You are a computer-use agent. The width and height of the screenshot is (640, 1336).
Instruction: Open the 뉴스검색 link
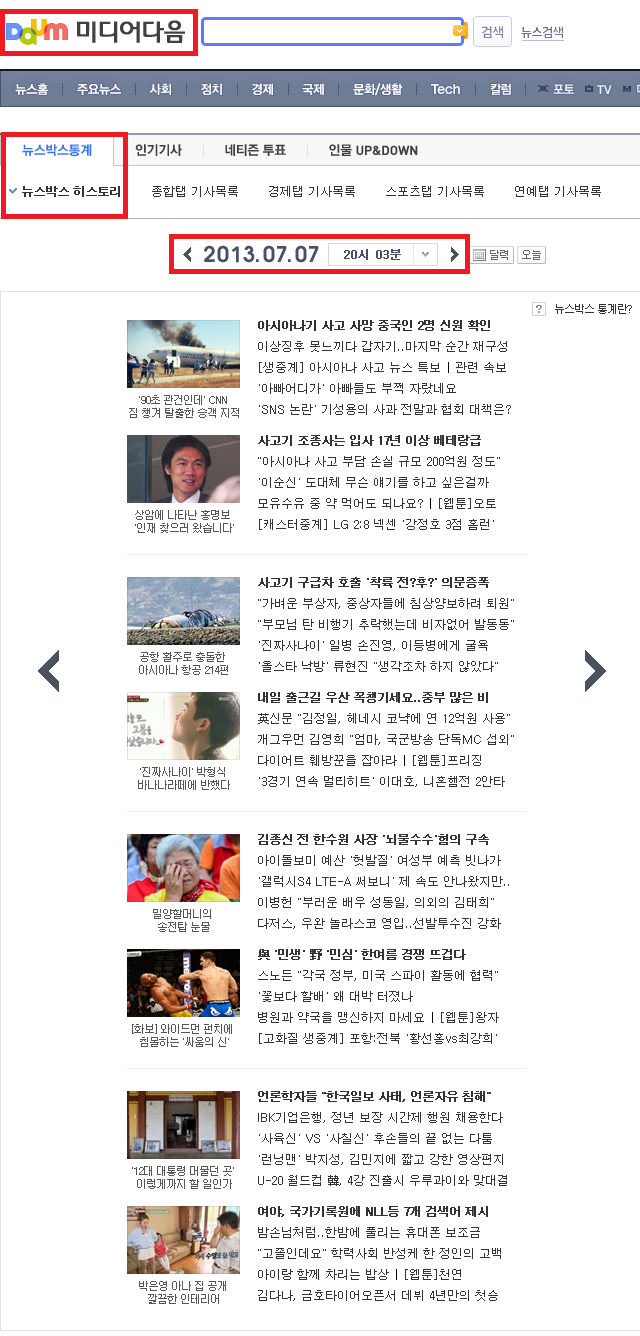pos(542,32)
